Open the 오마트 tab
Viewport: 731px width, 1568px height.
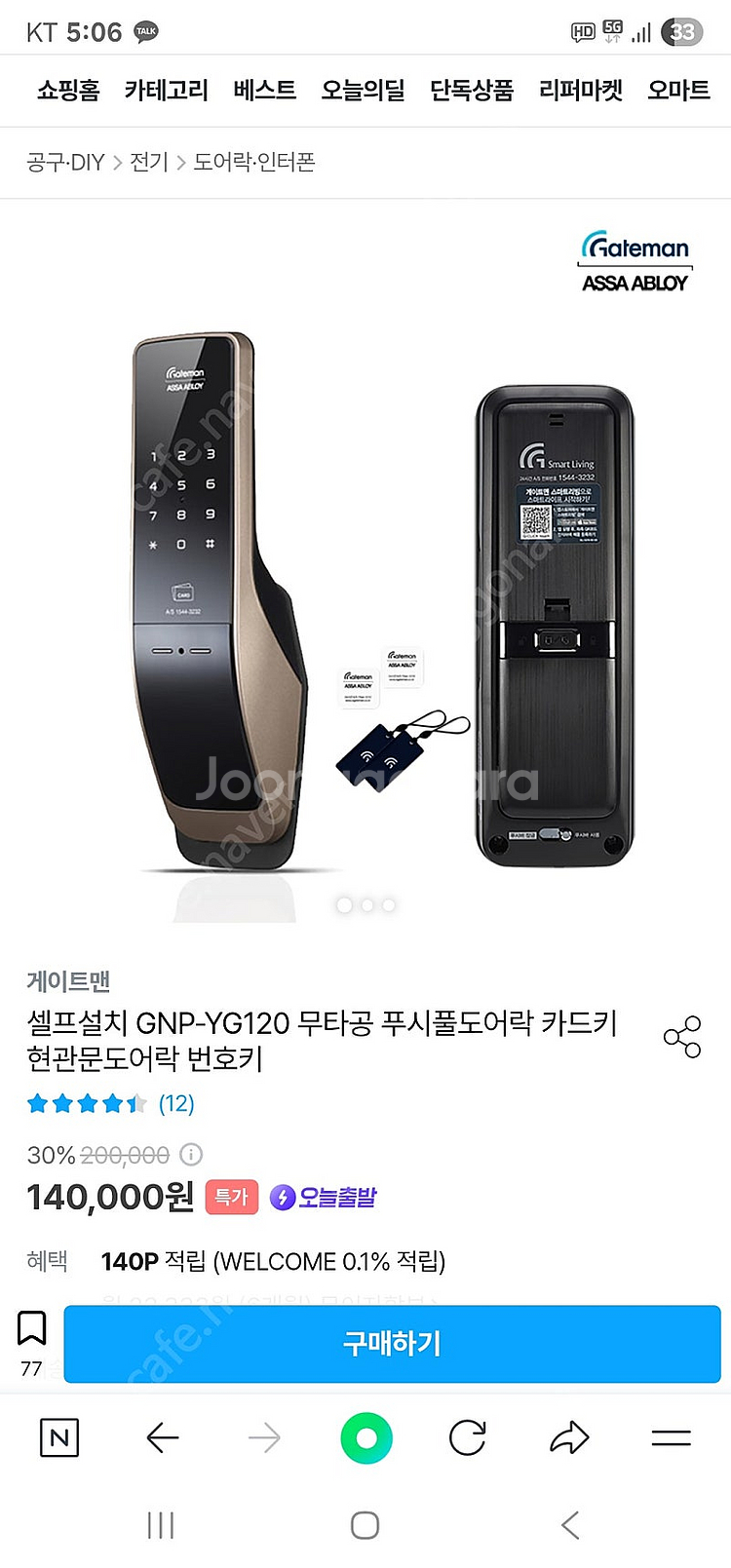pyautogui.click(x=679, y=91)
